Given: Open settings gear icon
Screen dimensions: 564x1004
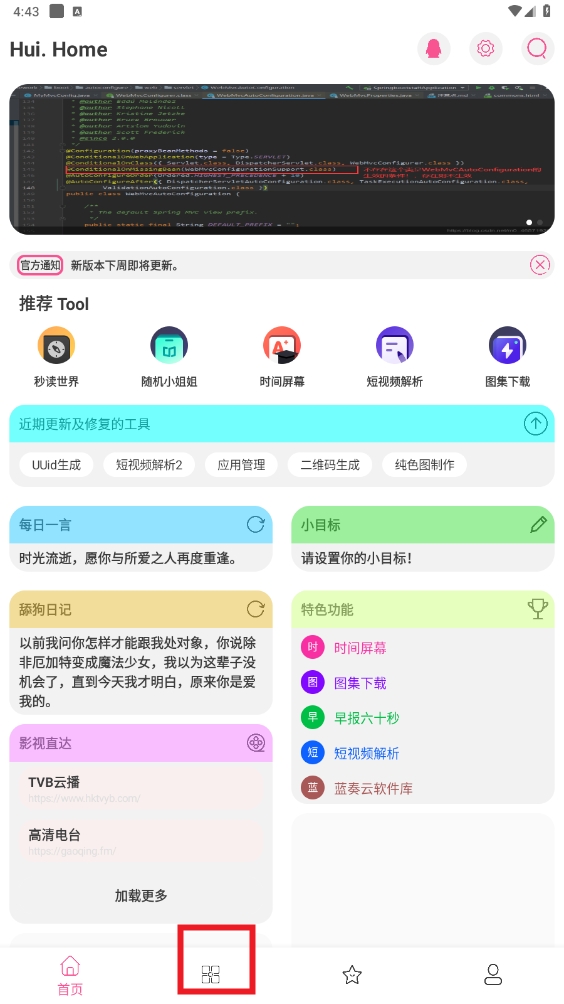Looking at the screenshot, I should point(485,49).
